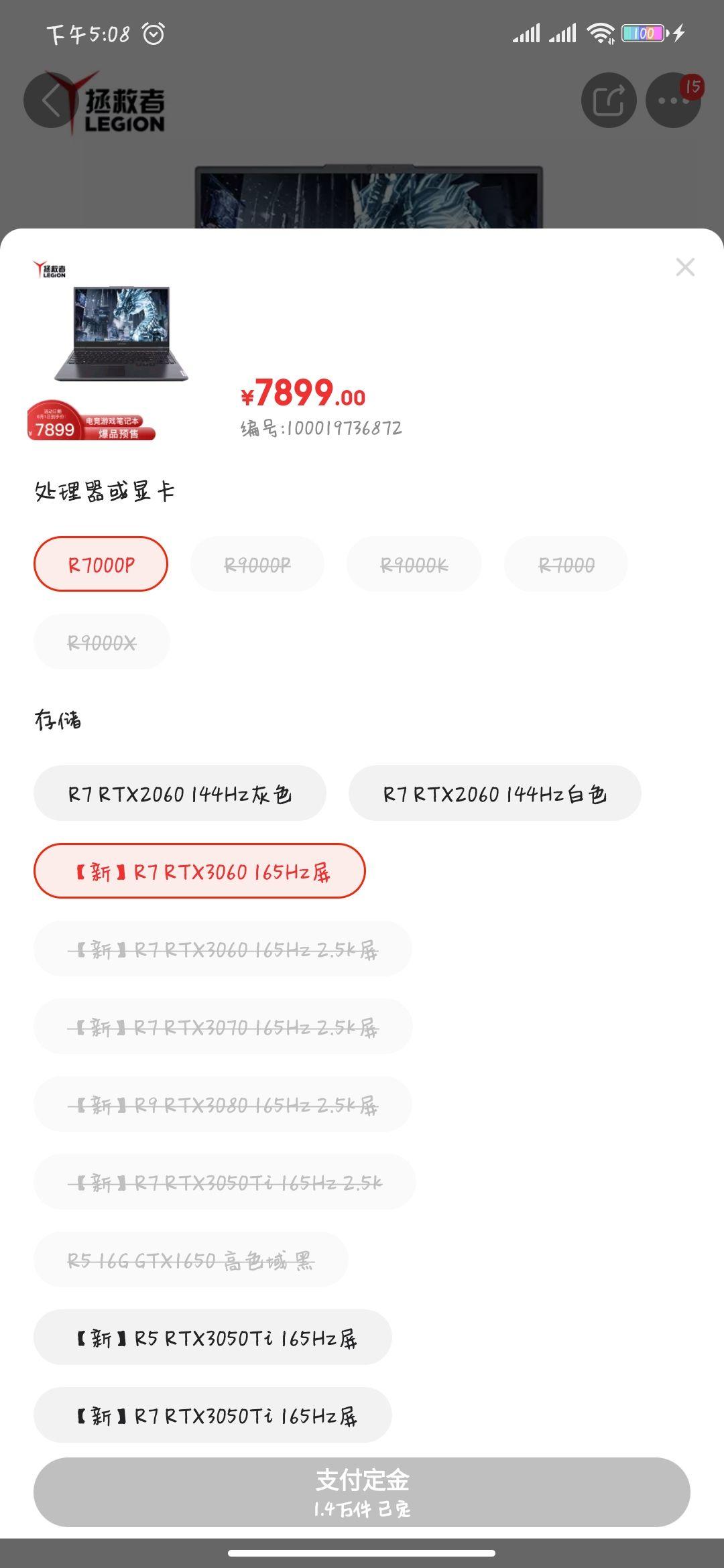Pick 【新】R7 RTX3050Ti 165Hz屏 option
Screen dimensions: 724x1568
pyautogui.click(x=213, y=1415)
